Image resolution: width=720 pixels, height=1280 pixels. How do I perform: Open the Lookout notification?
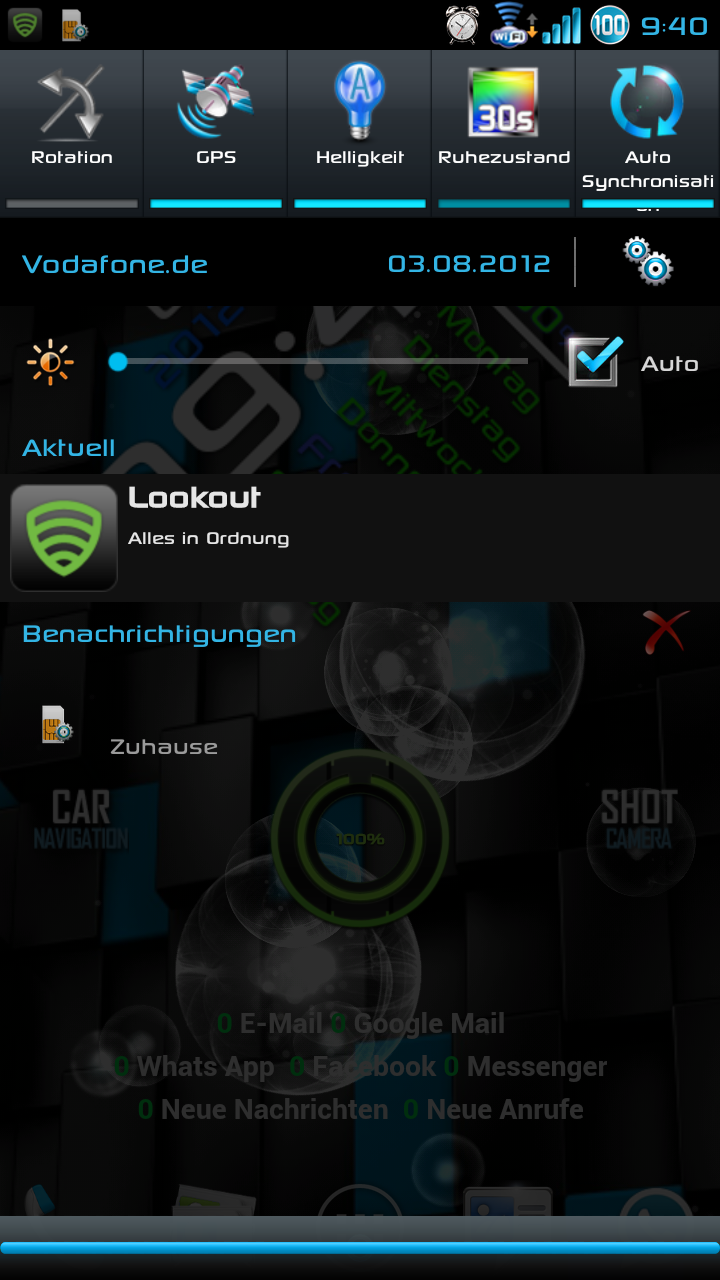coord(360,537)
